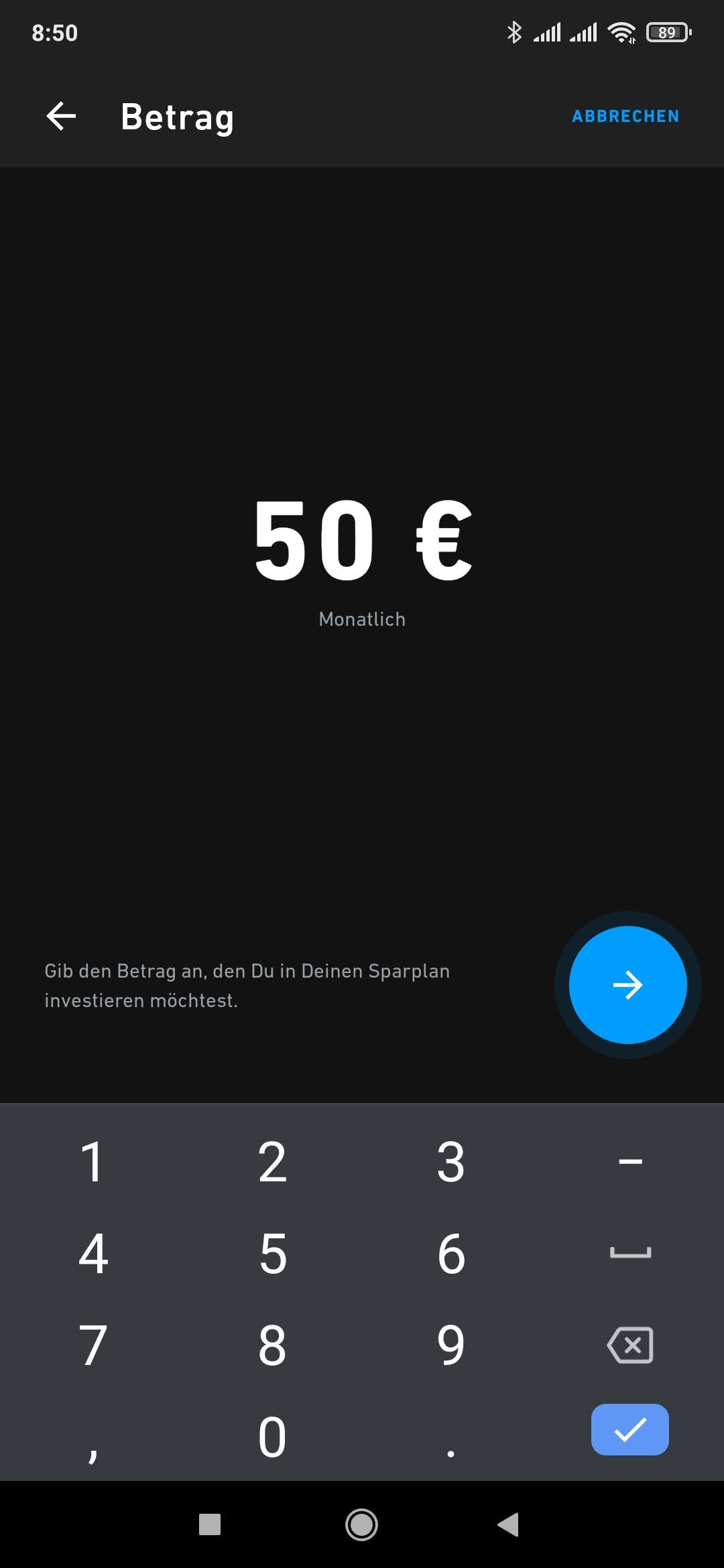
Task: Continue with the blue arrow button
Action: [627, 985]
